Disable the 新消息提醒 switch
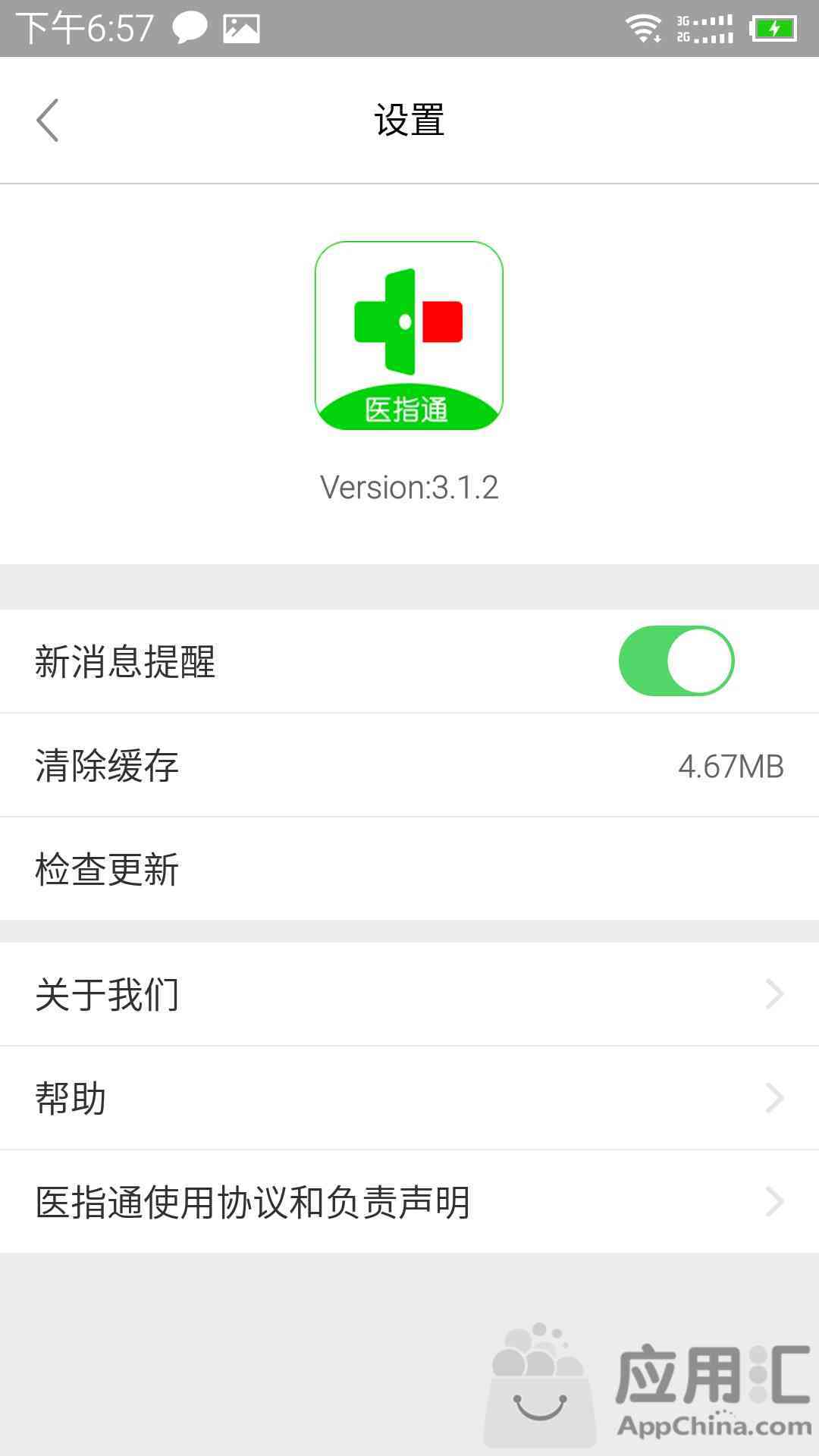The image size is (819, 1456). pyautogui.click(x=676, y=661)
